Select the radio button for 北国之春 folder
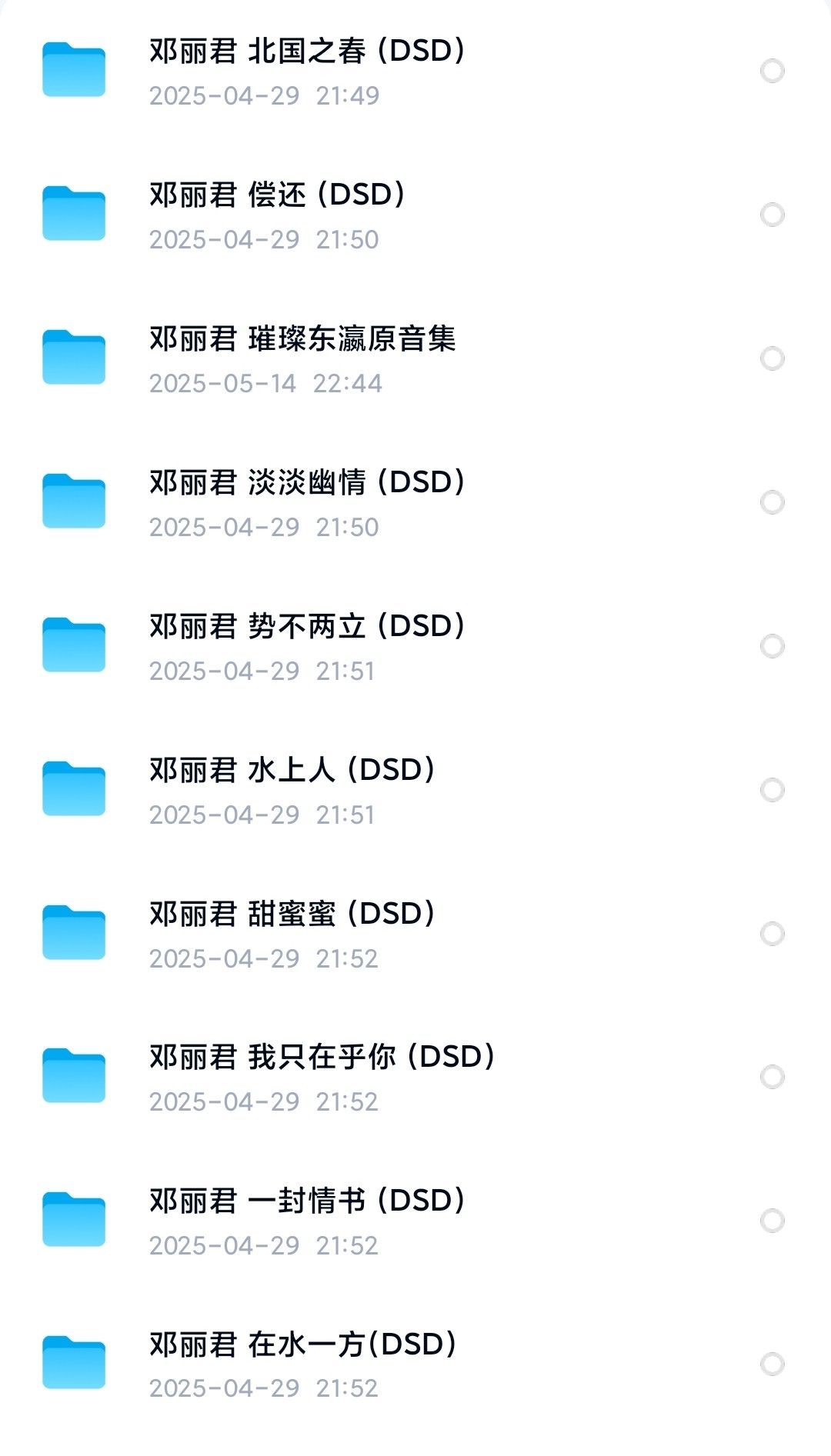 772,71
